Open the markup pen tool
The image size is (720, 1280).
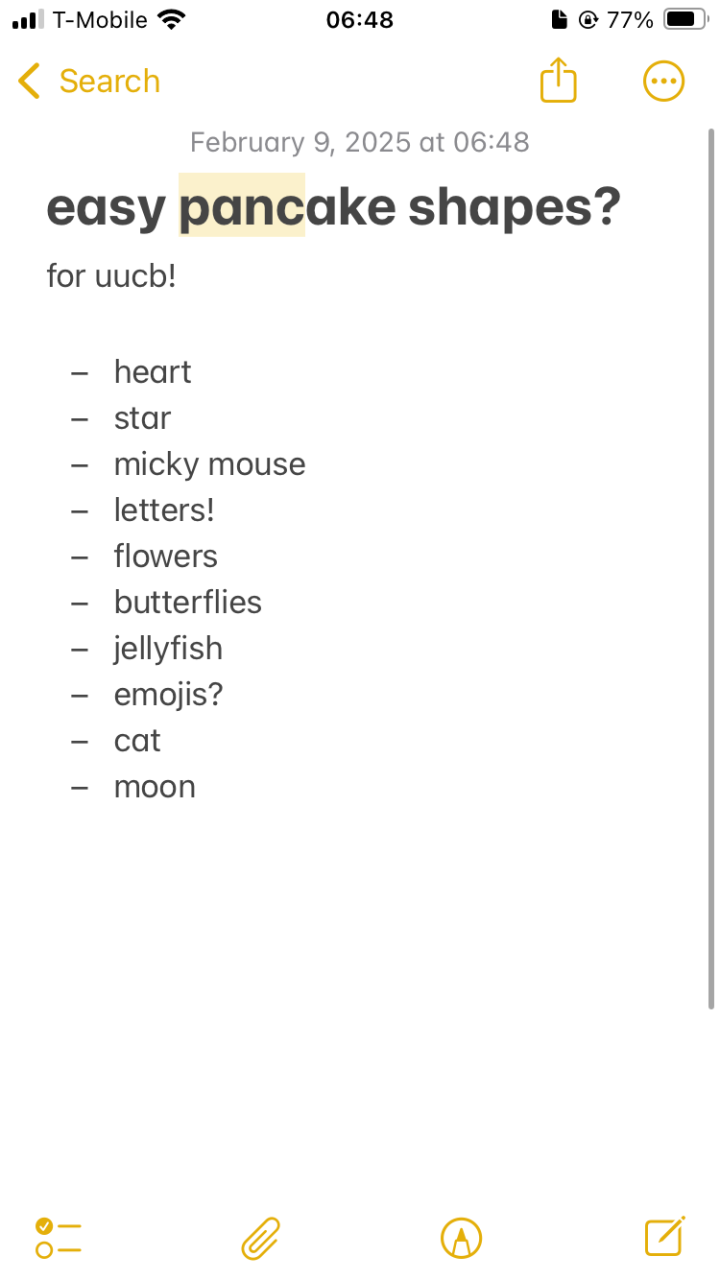461,1238
